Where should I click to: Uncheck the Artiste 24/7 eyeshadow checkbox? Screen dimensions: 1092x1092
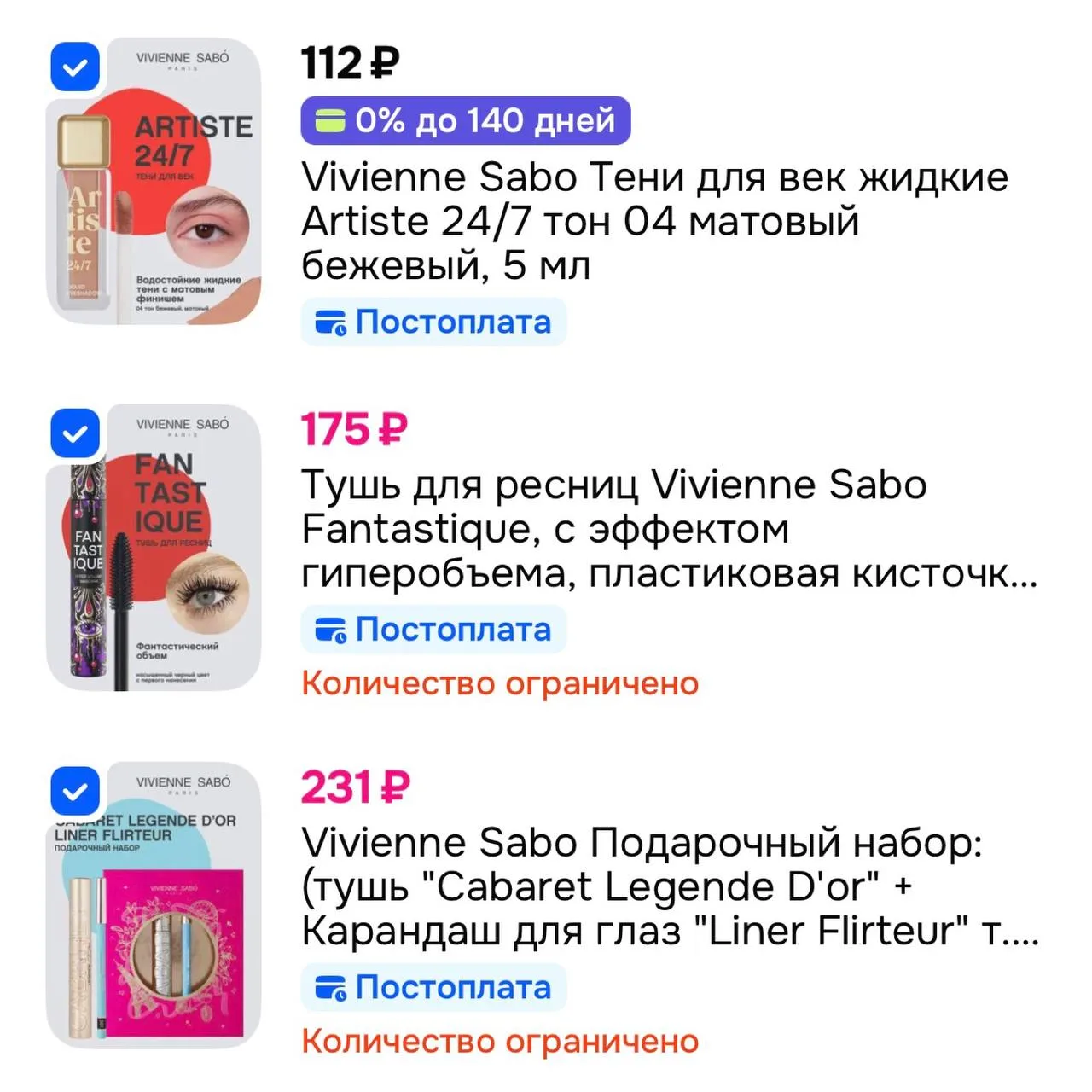coord(75,66)
